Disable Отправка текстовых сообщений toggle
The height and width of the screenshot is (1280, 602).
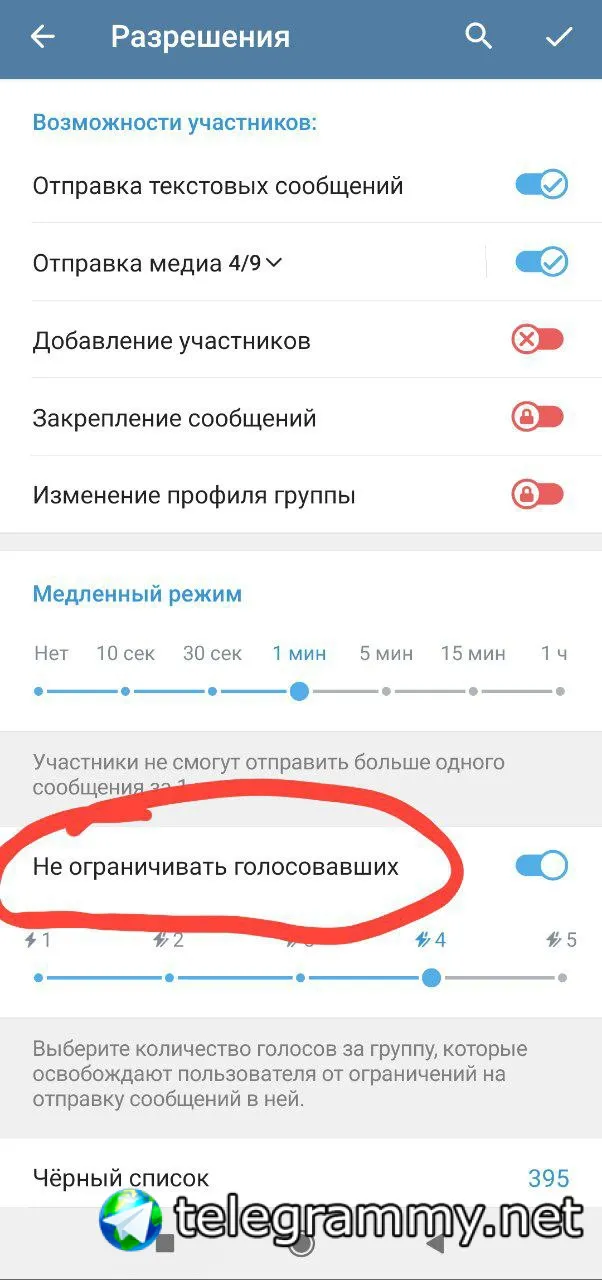coord(540,185)
